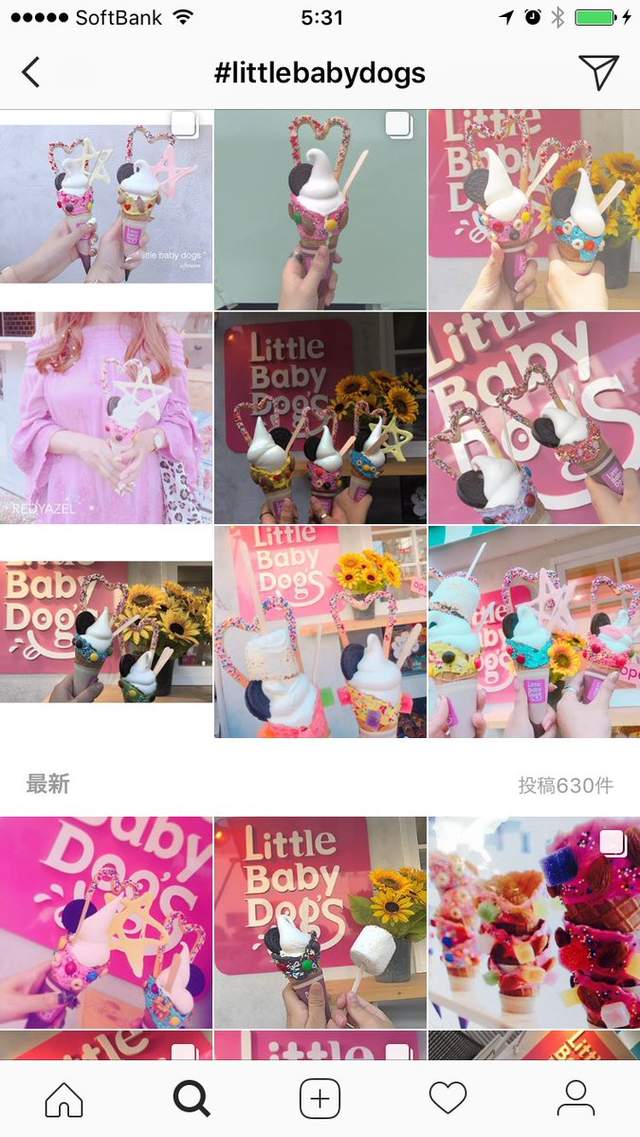640x1137 pixels.
Task: Share this hashtag via the paper plane icon
Action: pos(598,72)
